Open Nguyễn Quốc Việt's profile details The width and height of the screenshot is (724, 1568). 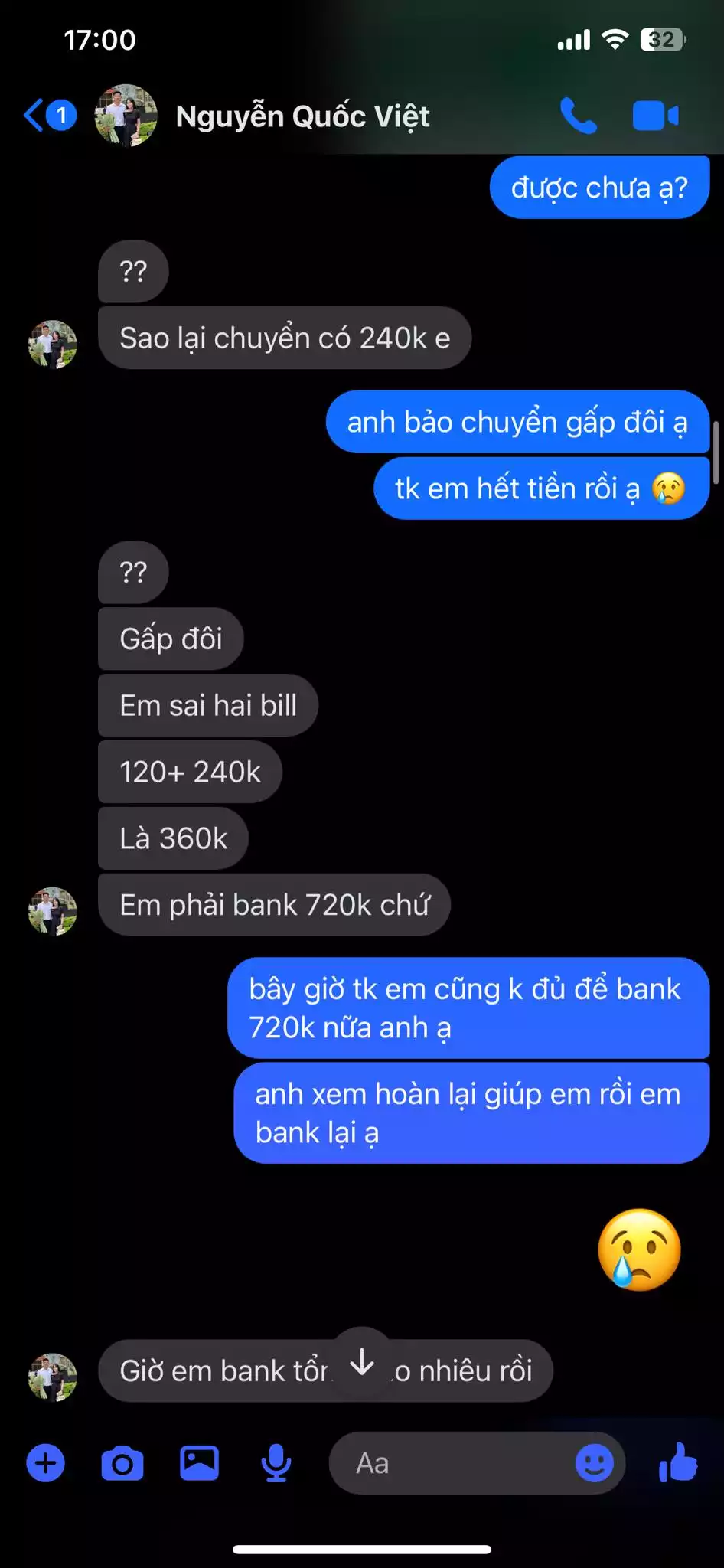coord(302,116)
